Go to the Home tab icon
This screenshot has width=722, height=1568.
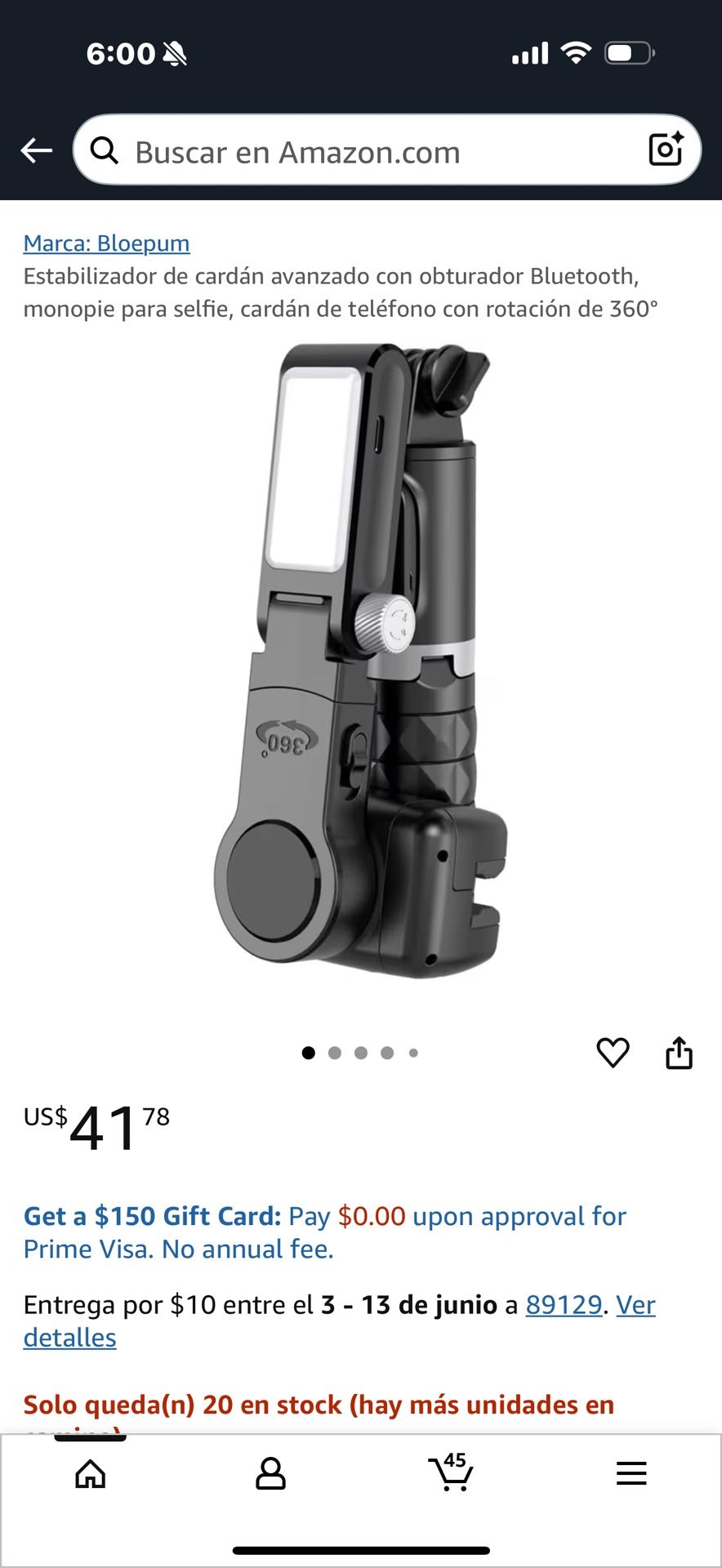pyautogui.click(x=90, y=1474)
